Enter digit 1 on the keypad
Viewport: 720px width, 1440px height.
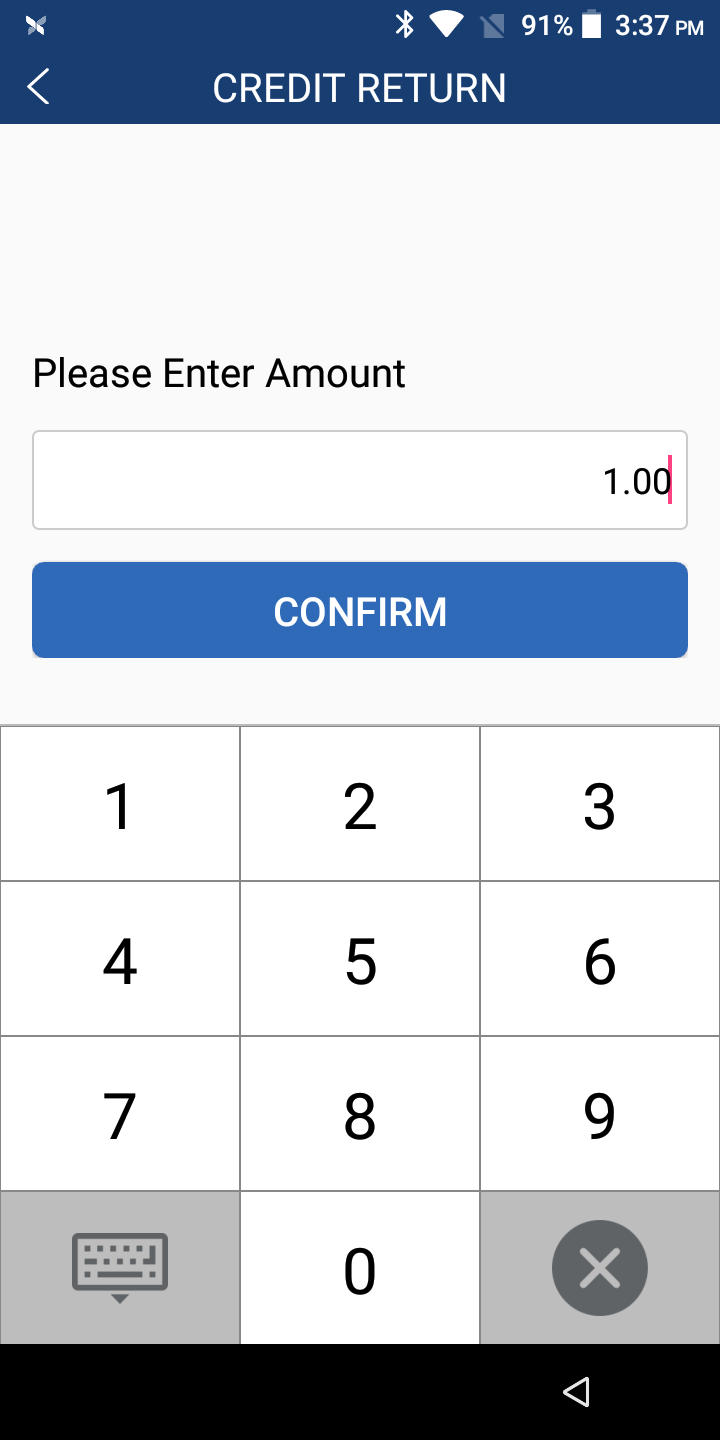pos(120,805)
